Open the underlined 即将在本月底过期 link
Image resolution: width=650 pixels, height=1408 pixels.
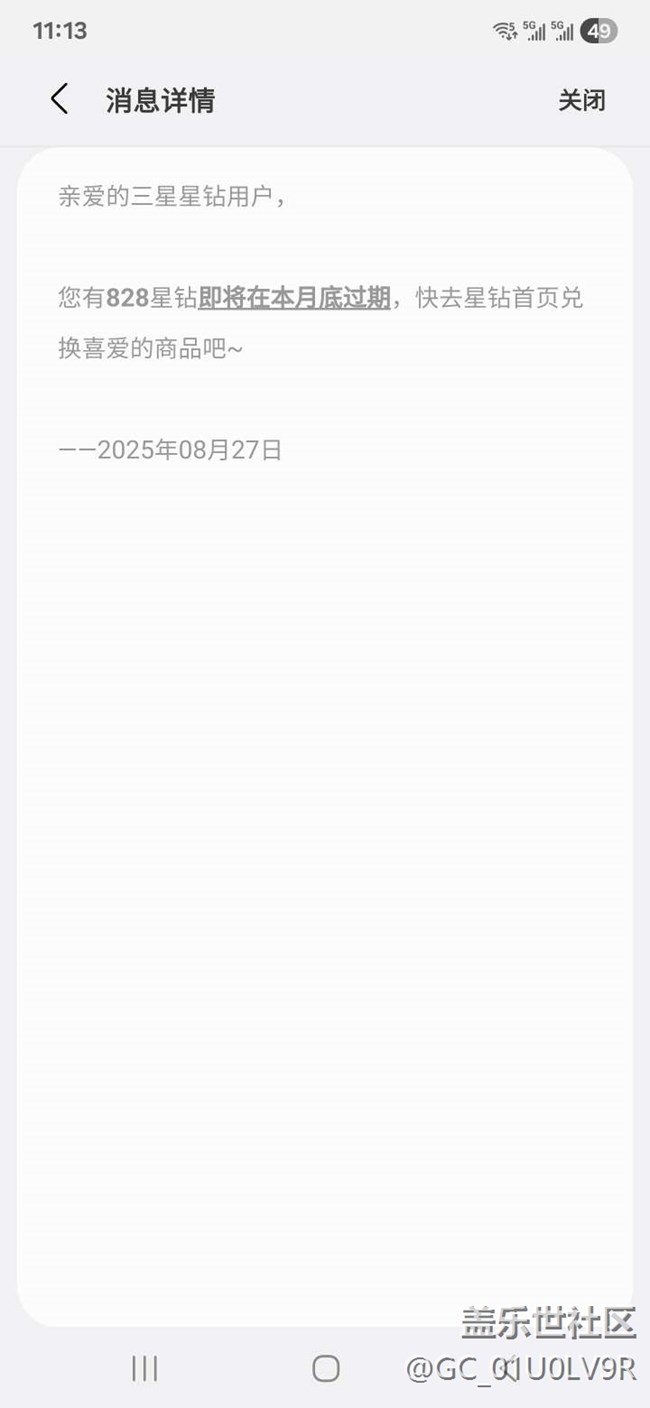tap(294, 298)
